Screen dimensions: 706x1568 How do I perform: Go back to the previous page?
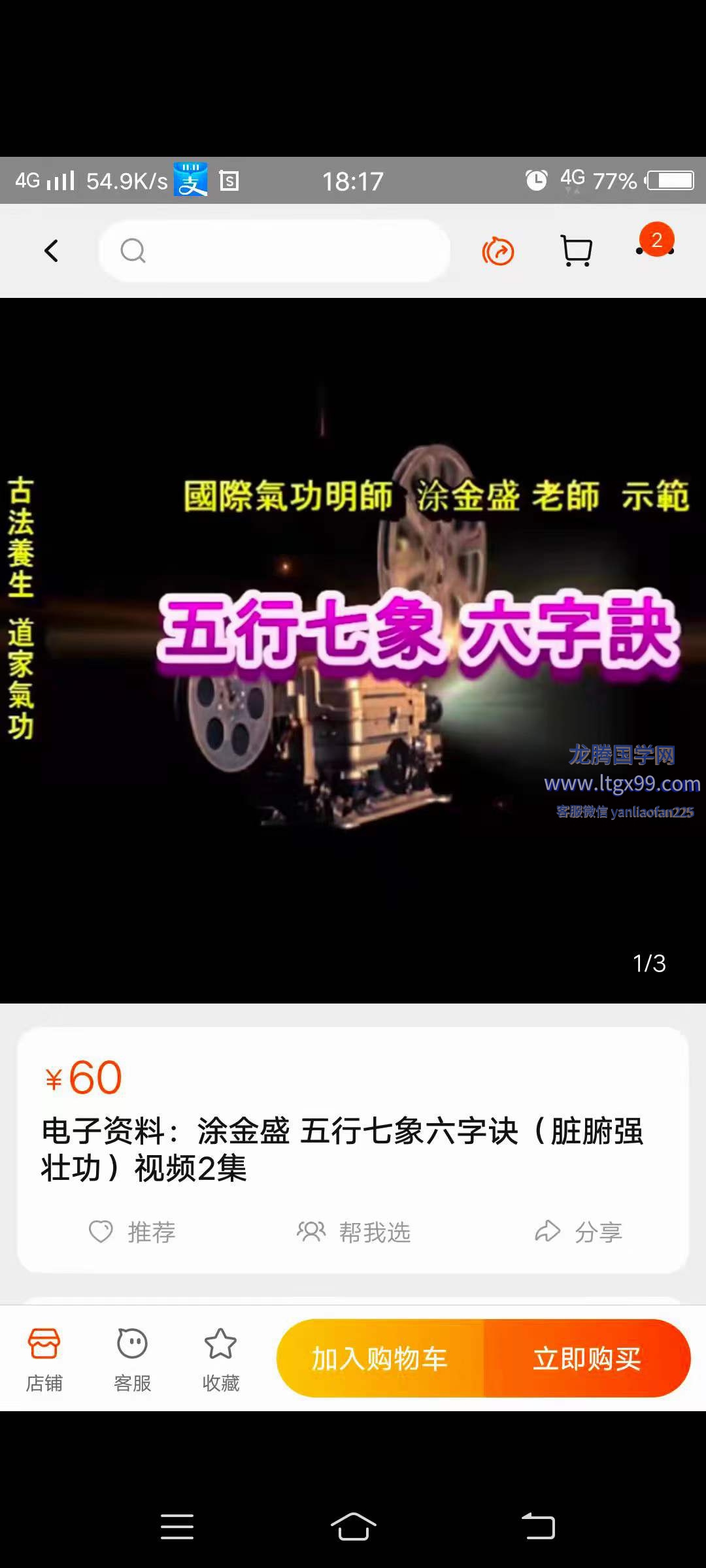tap(51, 251)
